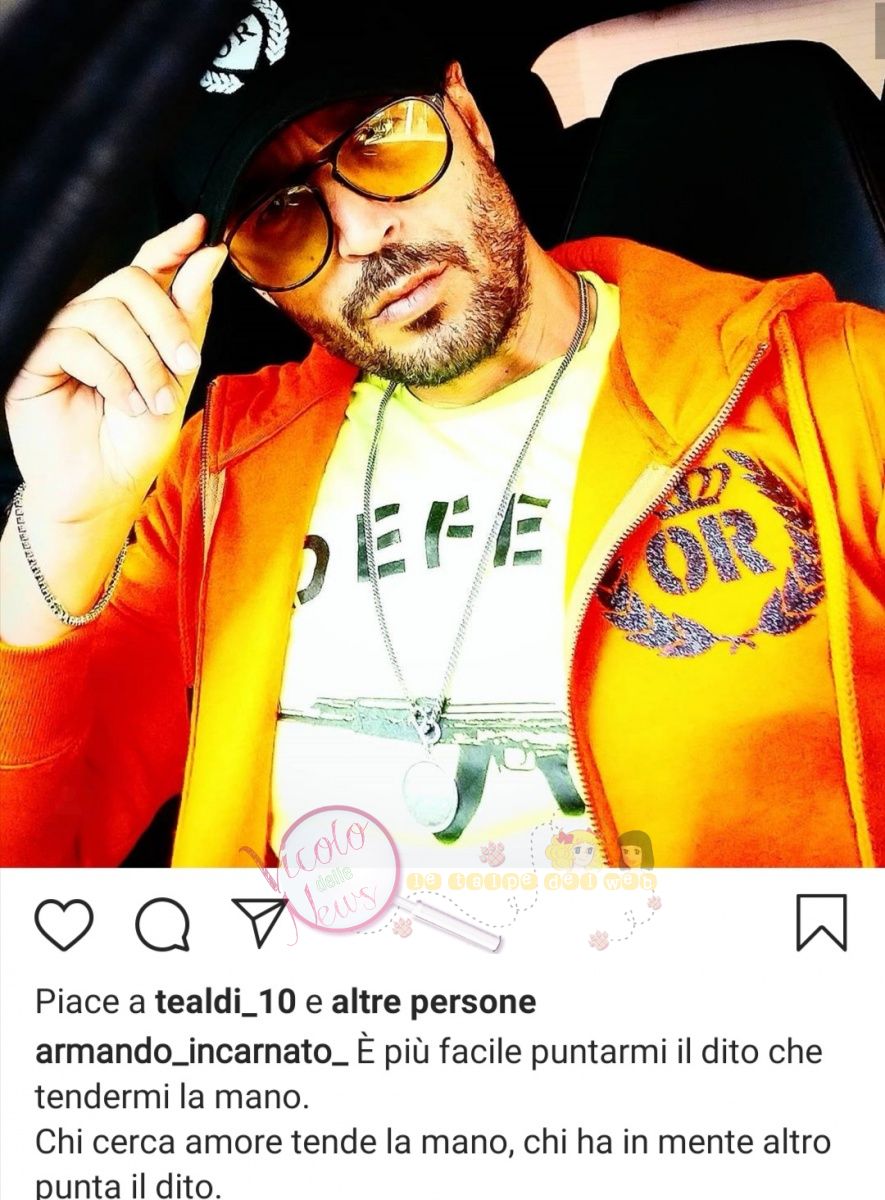This screenshot has height=1200, width=885.
Task: Open the comment bubble icon
Action: pyautogui.click(x=163, y=924)
